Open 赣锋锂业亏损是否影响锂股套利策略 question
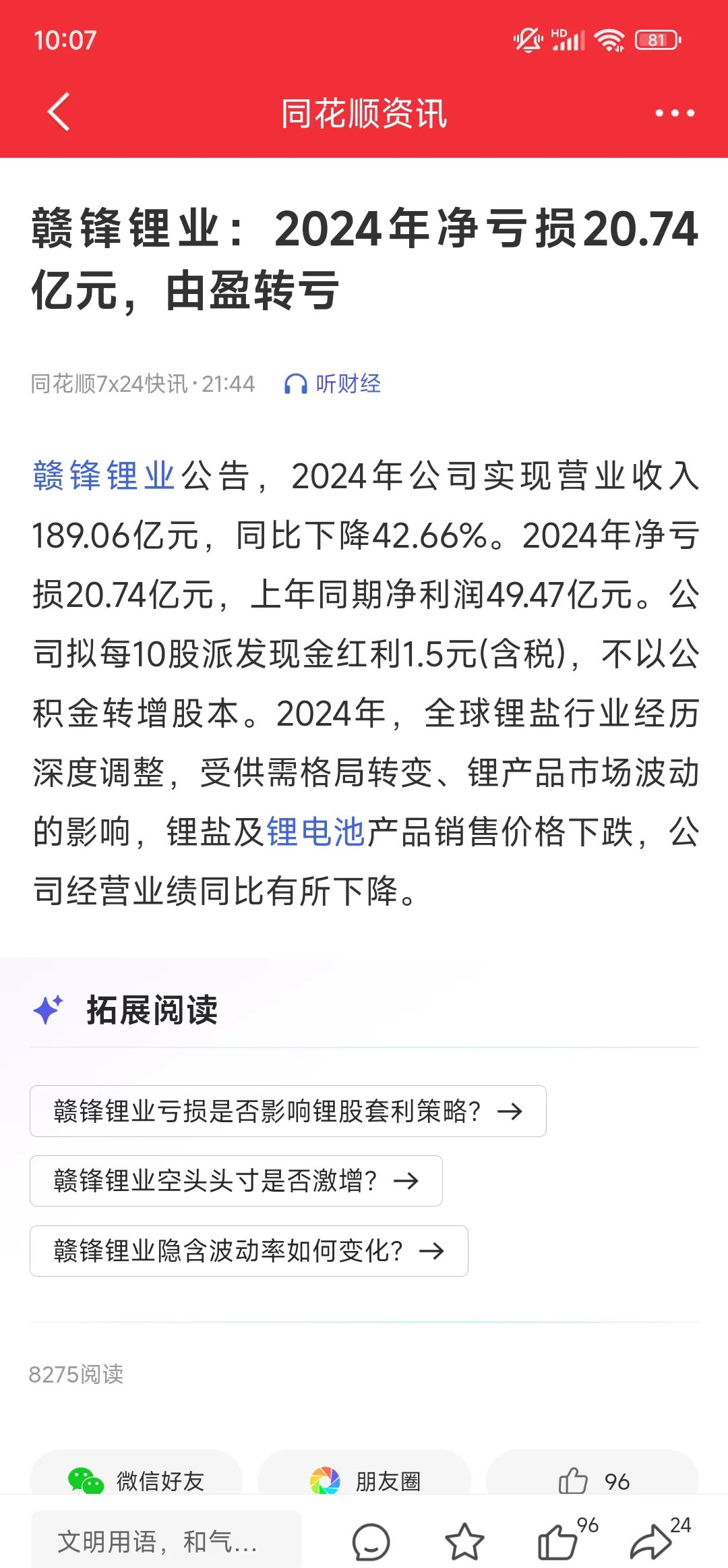Viewport: 728px width, 1568px height. (288, 1111)
